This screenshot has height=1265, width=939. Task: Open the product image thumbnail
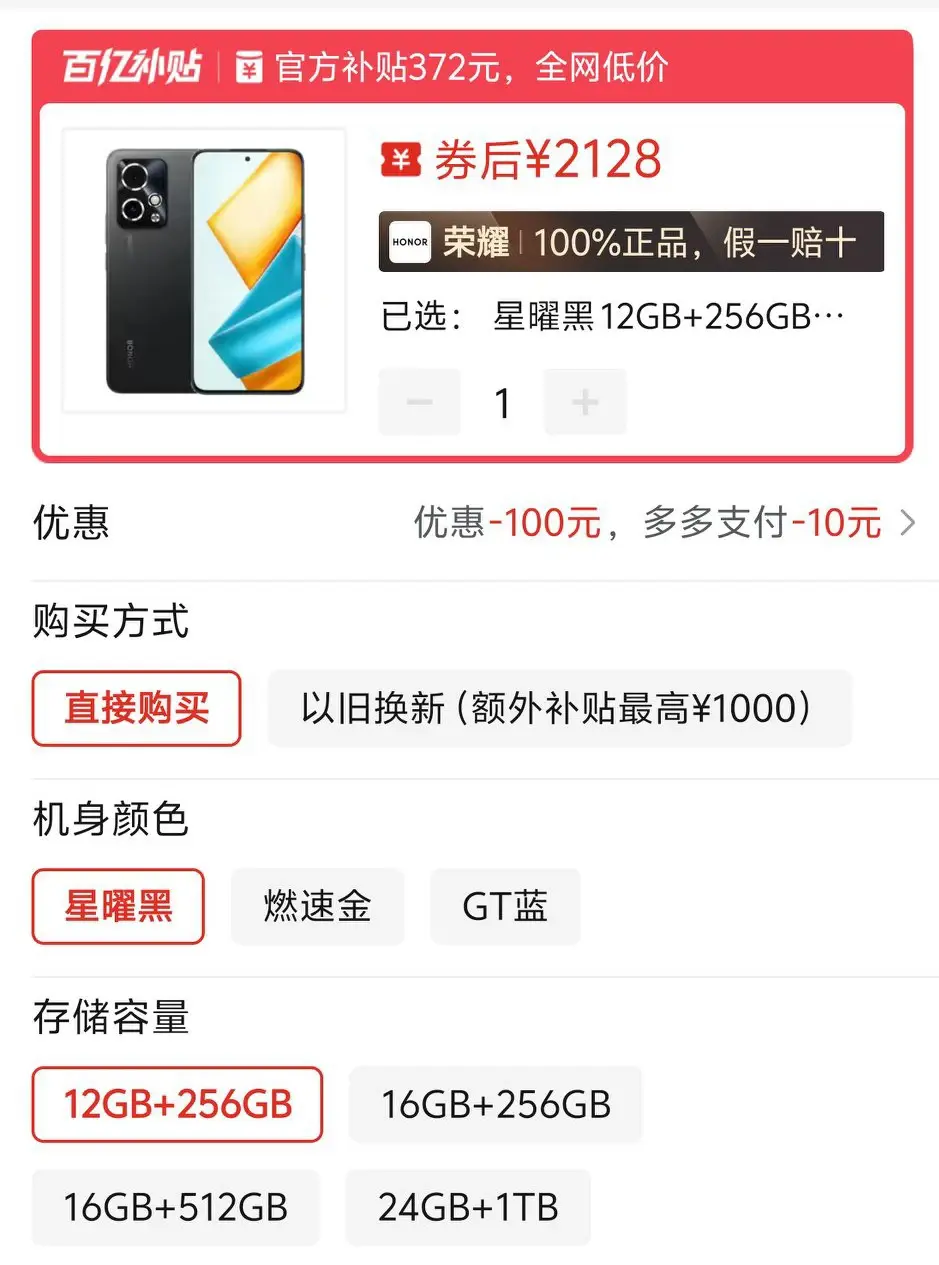pyautogui.click(x=204, y=271)
